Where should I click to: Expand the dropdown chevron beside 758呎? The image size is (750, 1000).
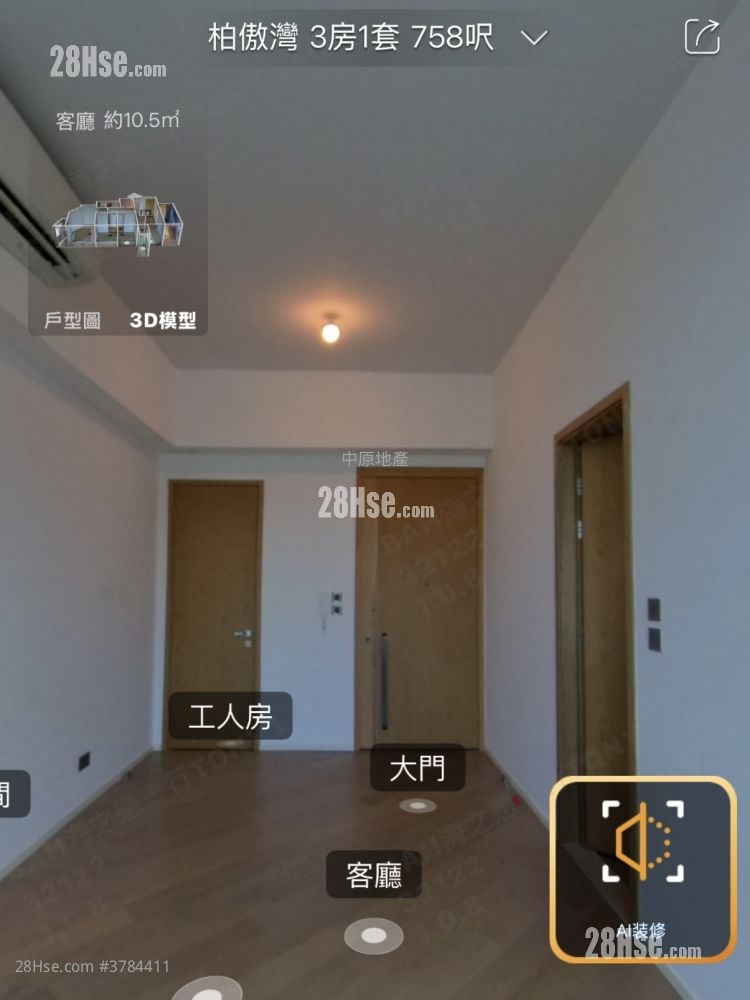tap(533, 36)
